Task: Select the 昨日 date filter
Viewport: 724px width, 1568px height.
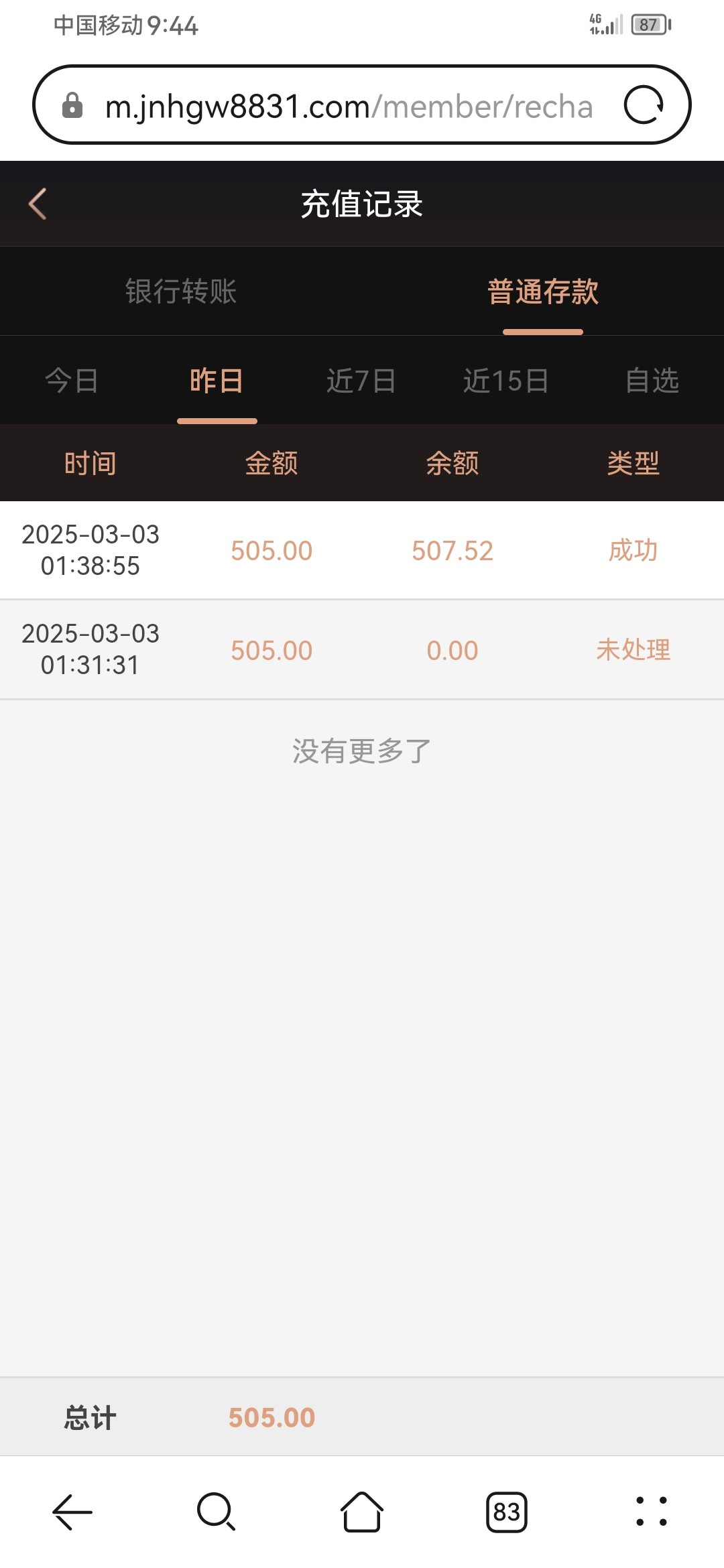Action: click(217, 381)
